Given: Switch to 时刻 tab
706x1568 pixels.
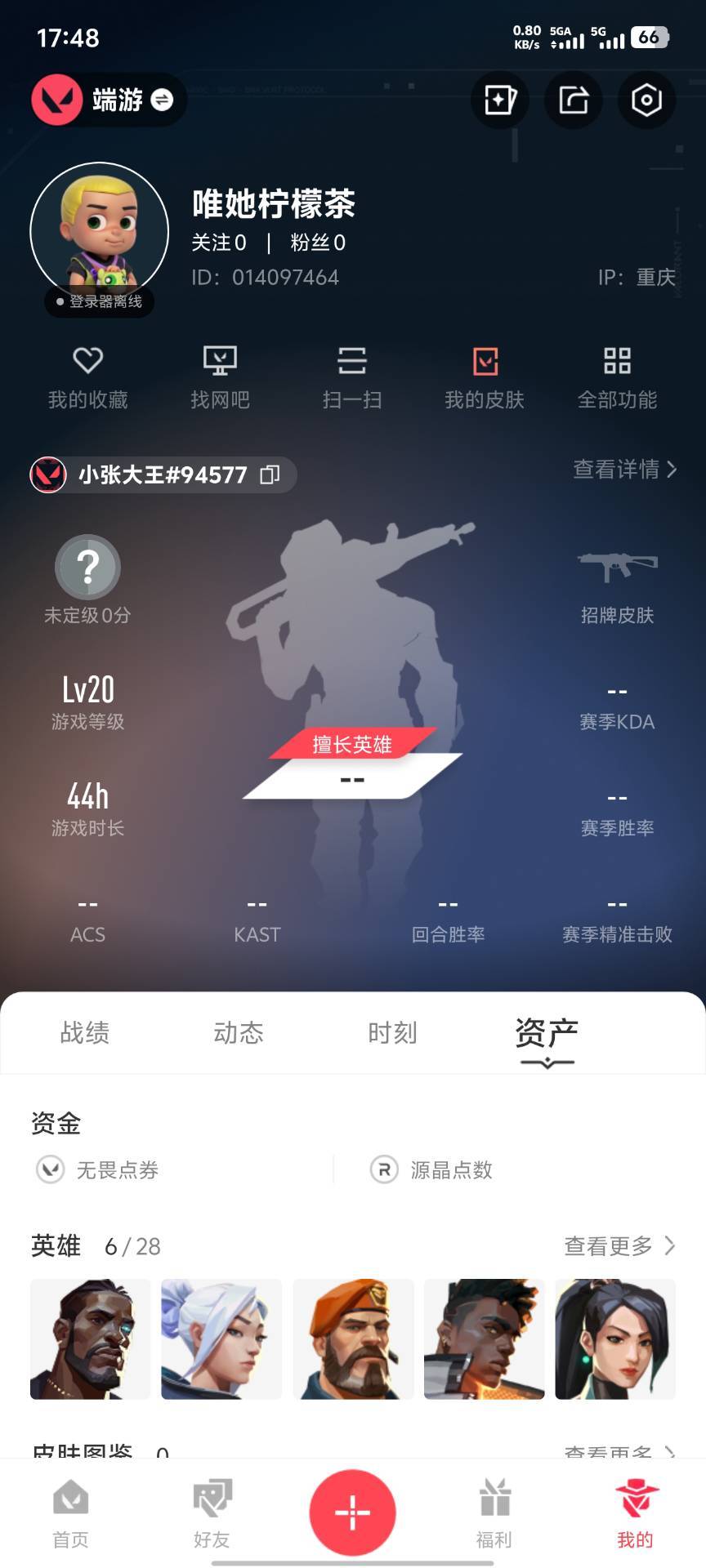Looking at the screenshot, I should click(392, 1033).
